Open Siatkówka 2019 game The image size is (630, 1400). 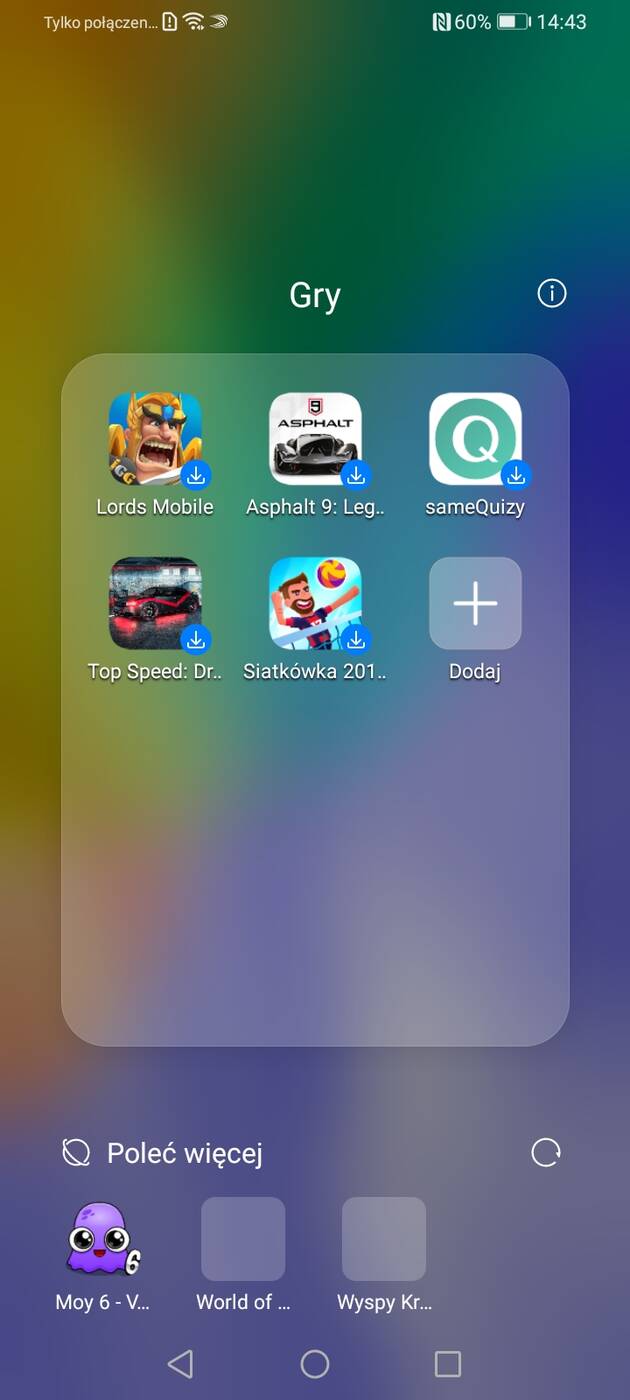(315, 603)
